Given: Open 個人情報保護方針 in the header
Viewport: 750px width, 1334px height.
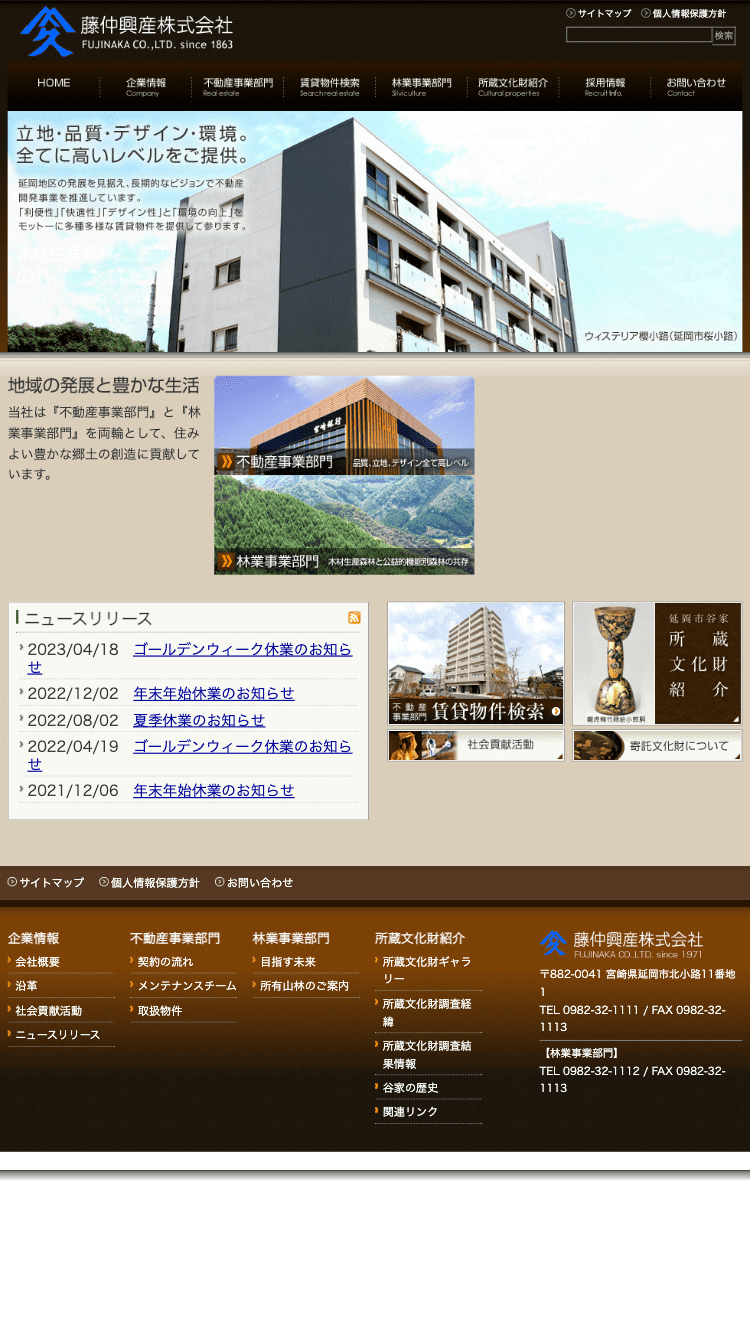Looking at the screenshot, I should [689, 13].
